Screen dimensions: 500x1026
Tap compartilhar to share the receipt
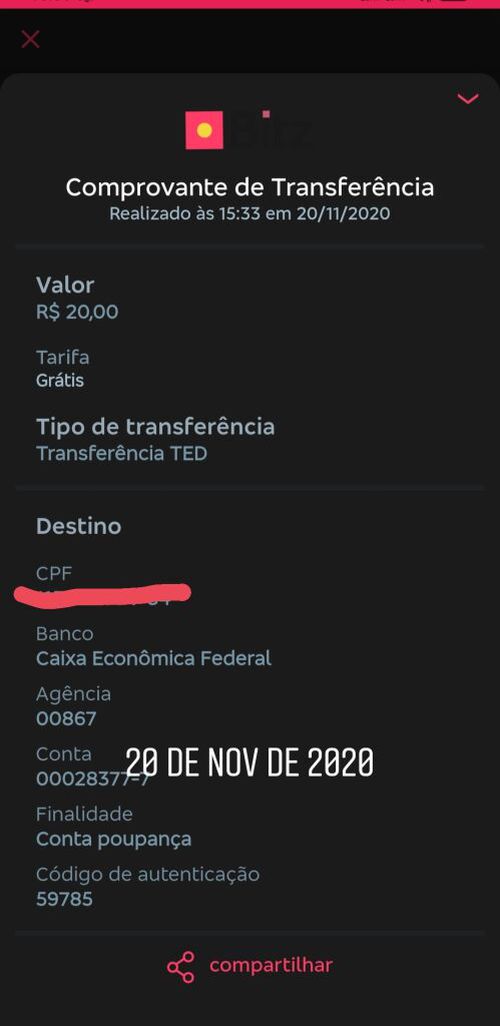tap(250, 966)
